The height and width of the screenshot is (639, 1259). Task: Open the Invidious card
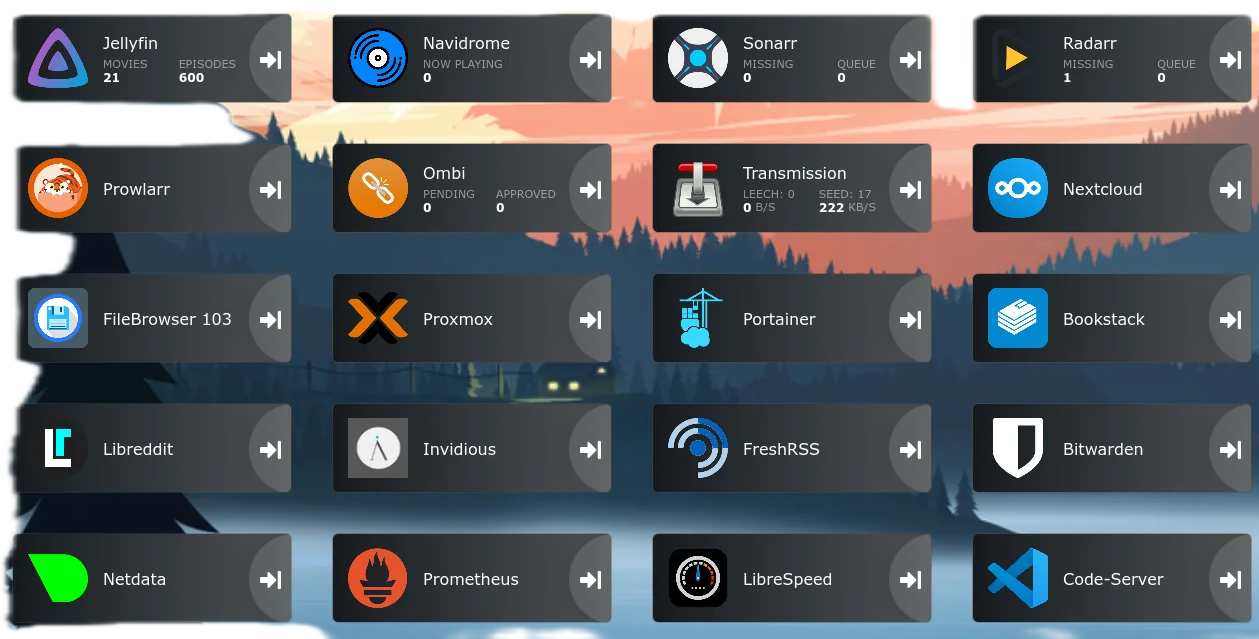[459, 449]
